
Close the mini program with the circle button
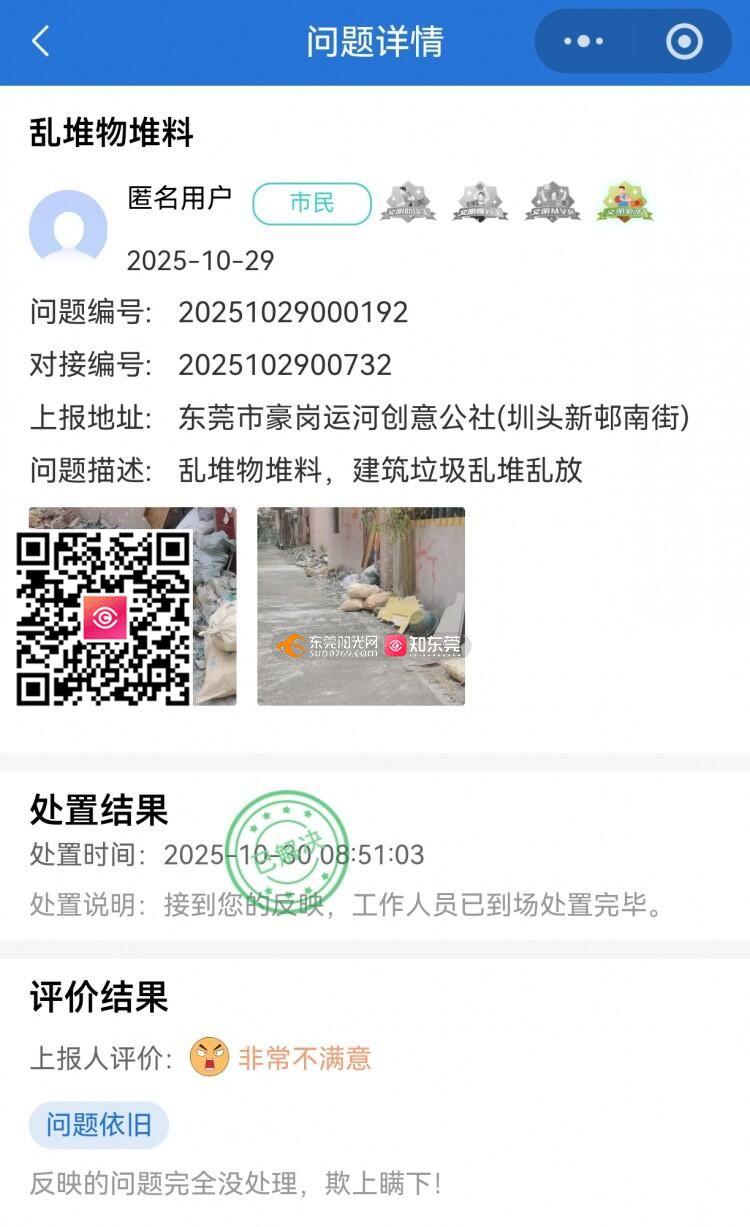click(684, 42)
